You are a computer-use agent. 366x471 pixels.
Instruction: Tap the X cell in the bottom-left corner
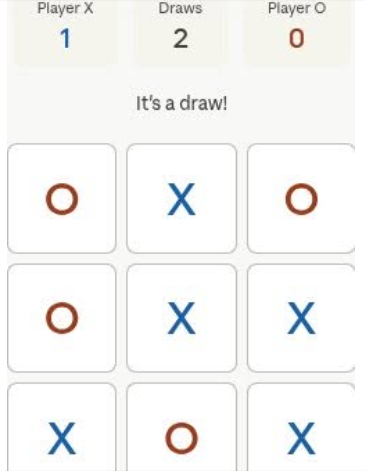[62, 427]
